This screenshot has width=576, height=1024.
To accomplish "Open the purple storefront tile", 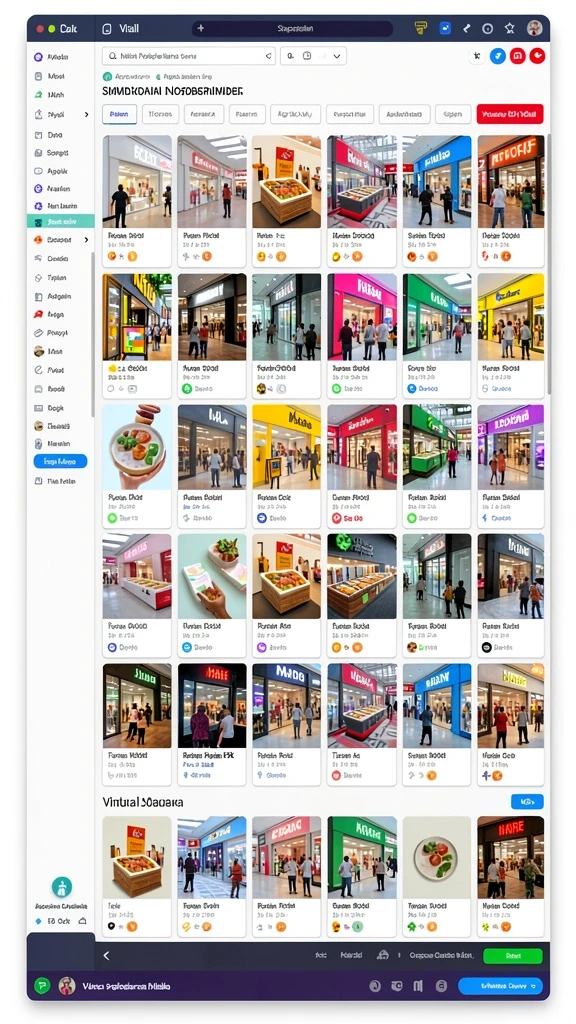I will [510, 466].
